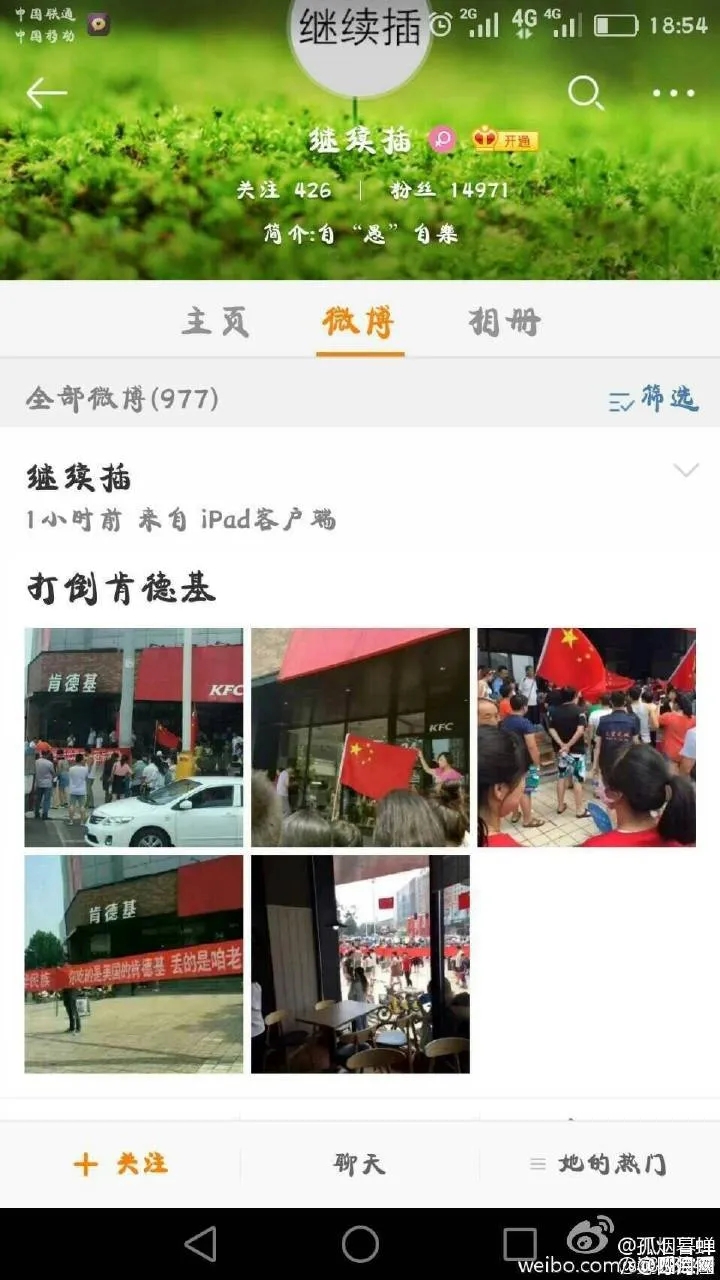The width and height of the screenshot is (720, 1280).
Task: Switch to the 相册 tab
Action: click(505, 322)
